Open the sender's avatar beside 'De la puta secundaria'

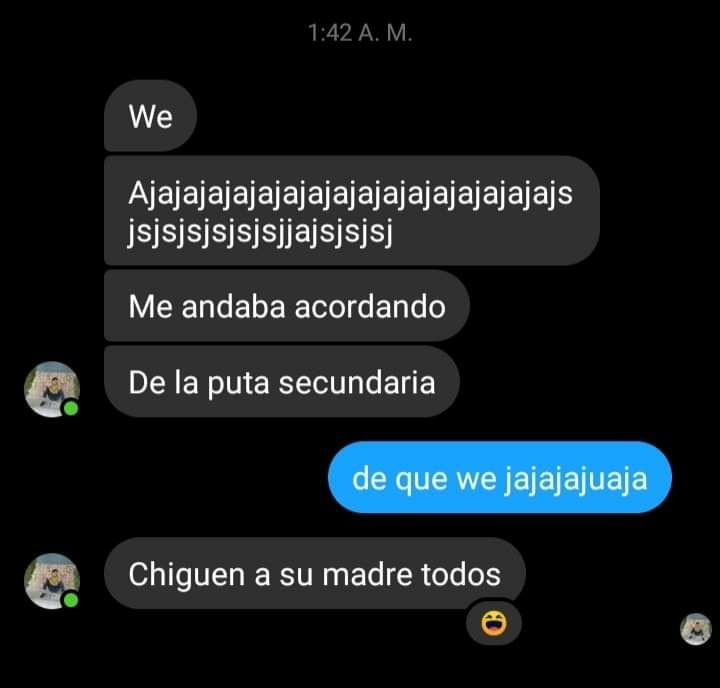pyautogui.click(x=52, y=389)
